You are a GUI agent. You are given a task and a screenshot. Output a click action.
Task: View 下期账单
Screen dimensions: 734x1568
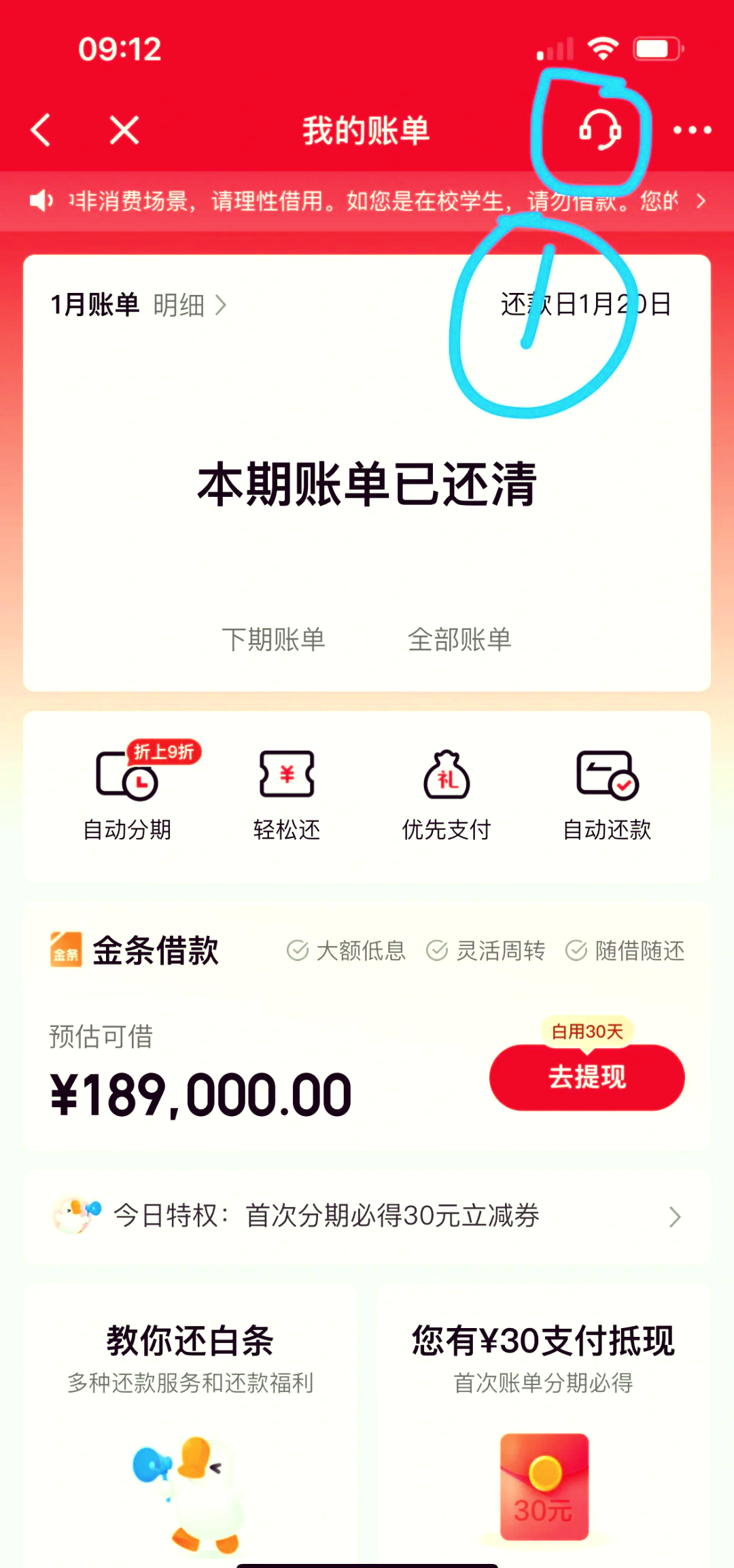point(274,639)
